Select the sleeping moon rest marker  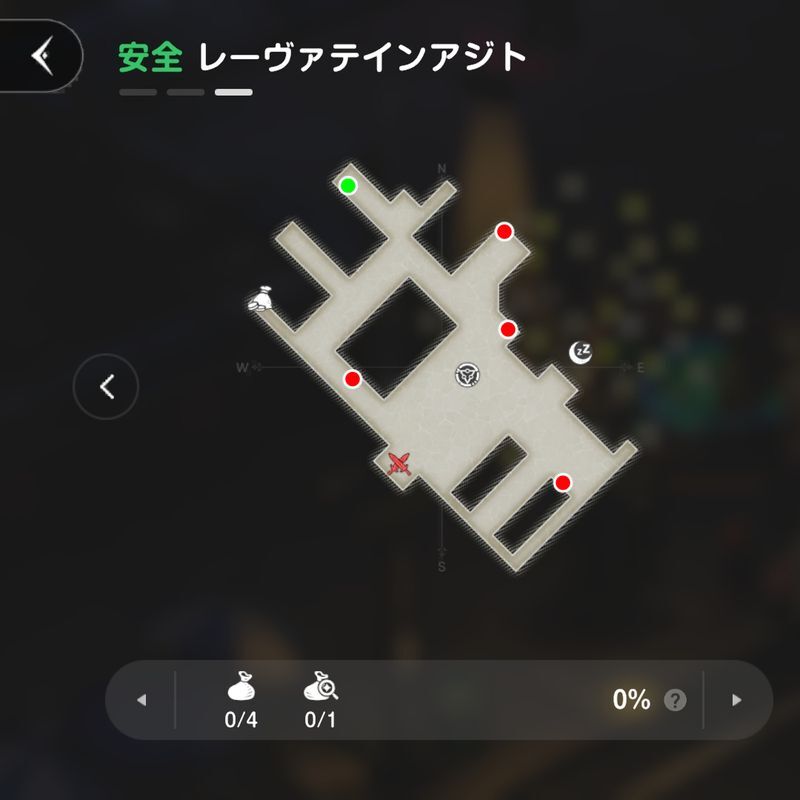click(580, 351)
